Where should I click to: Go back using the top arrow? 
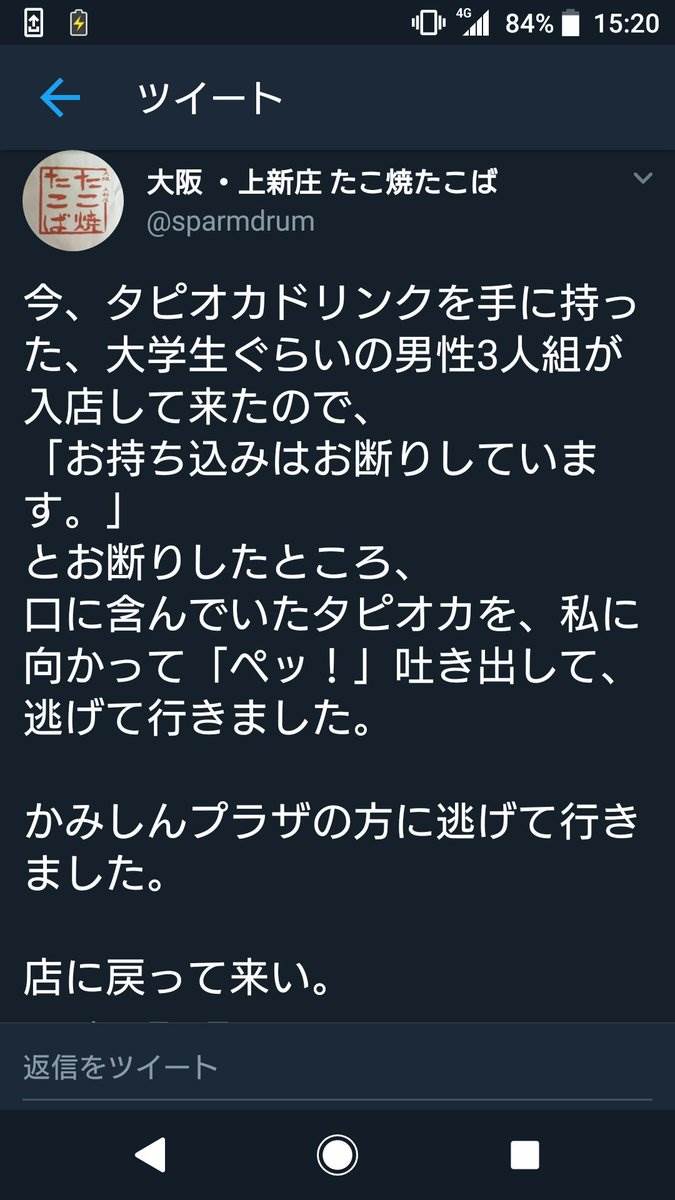coord(59,97)
